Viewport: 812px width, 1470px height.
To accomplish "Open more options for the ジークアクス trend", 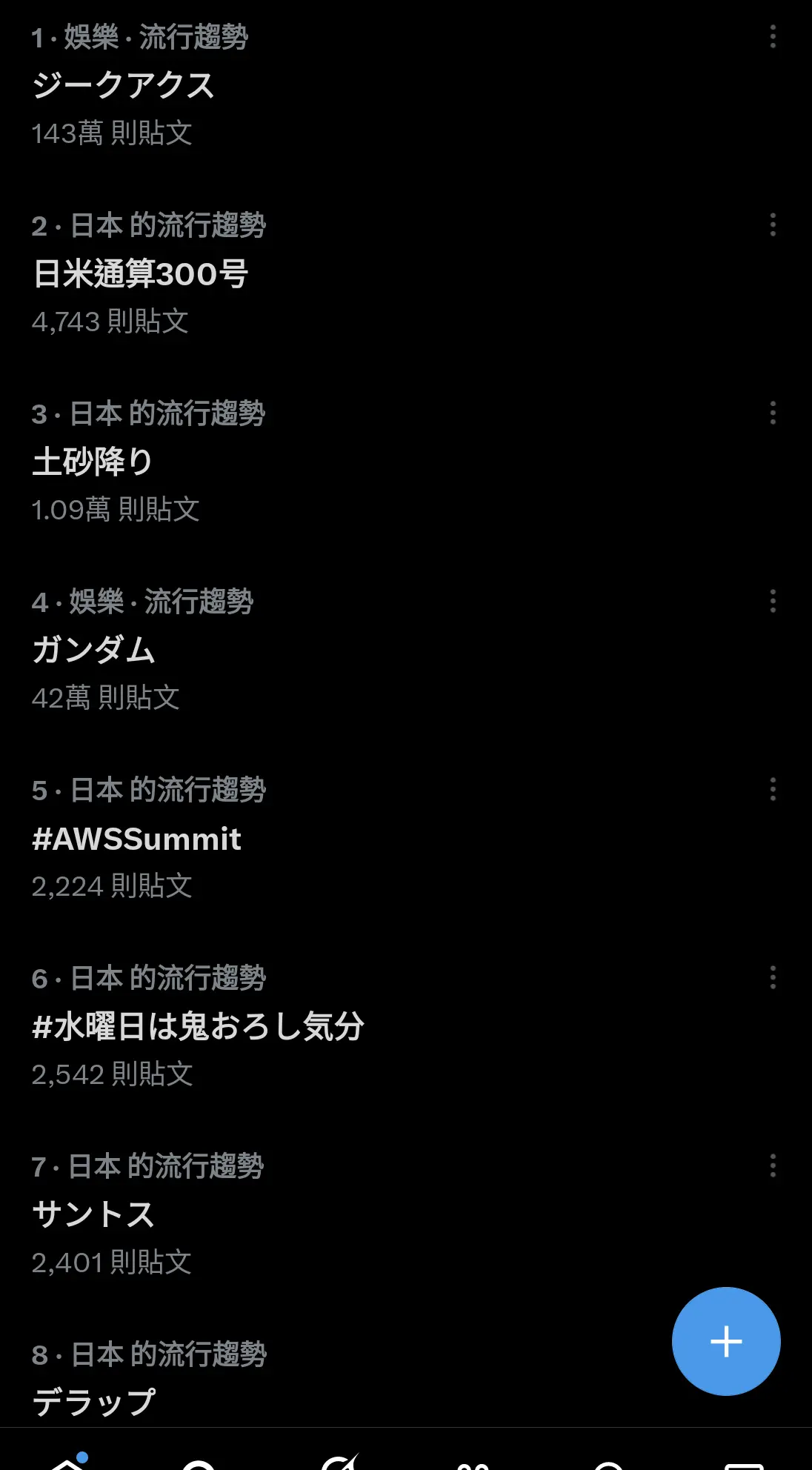I will click(773, 36).
